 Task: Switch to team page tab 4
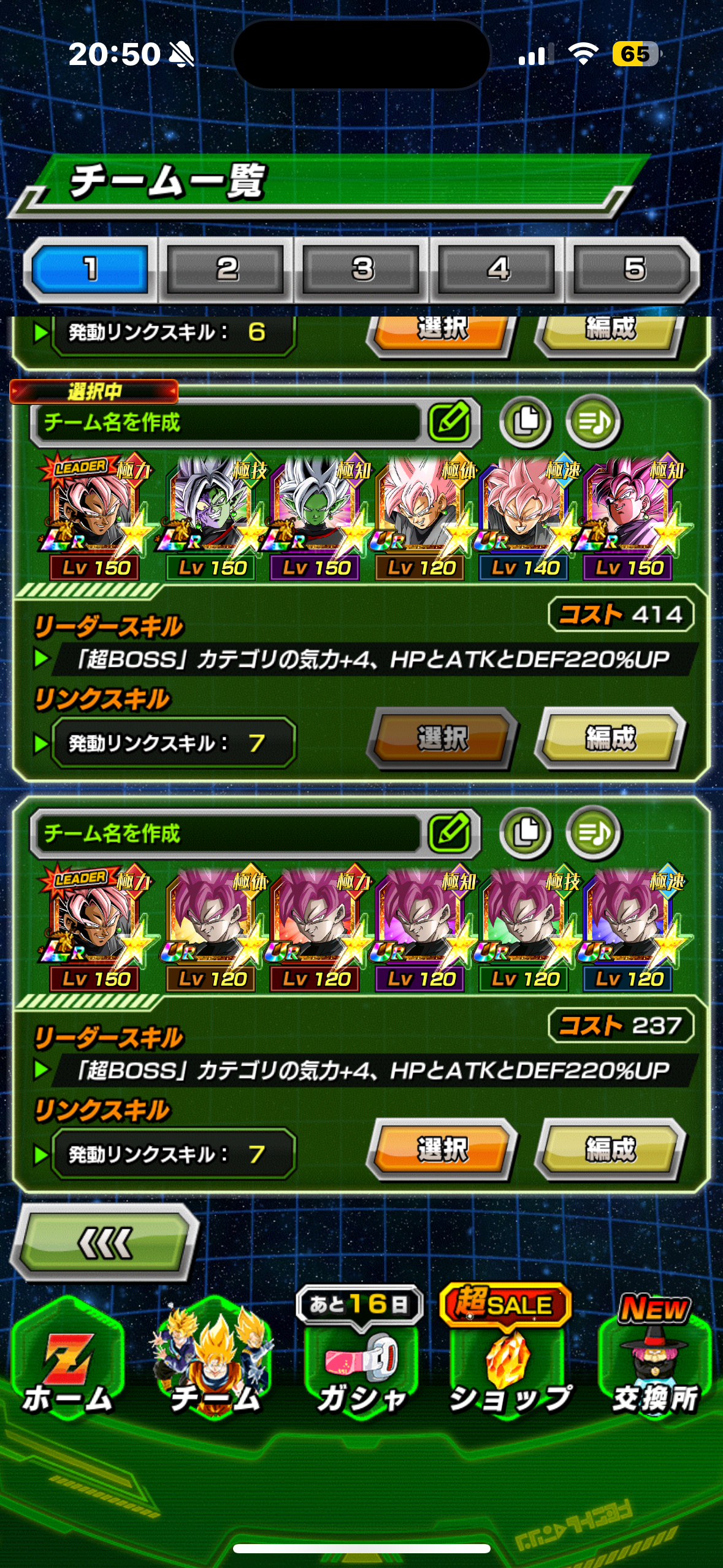pos(498,269)
